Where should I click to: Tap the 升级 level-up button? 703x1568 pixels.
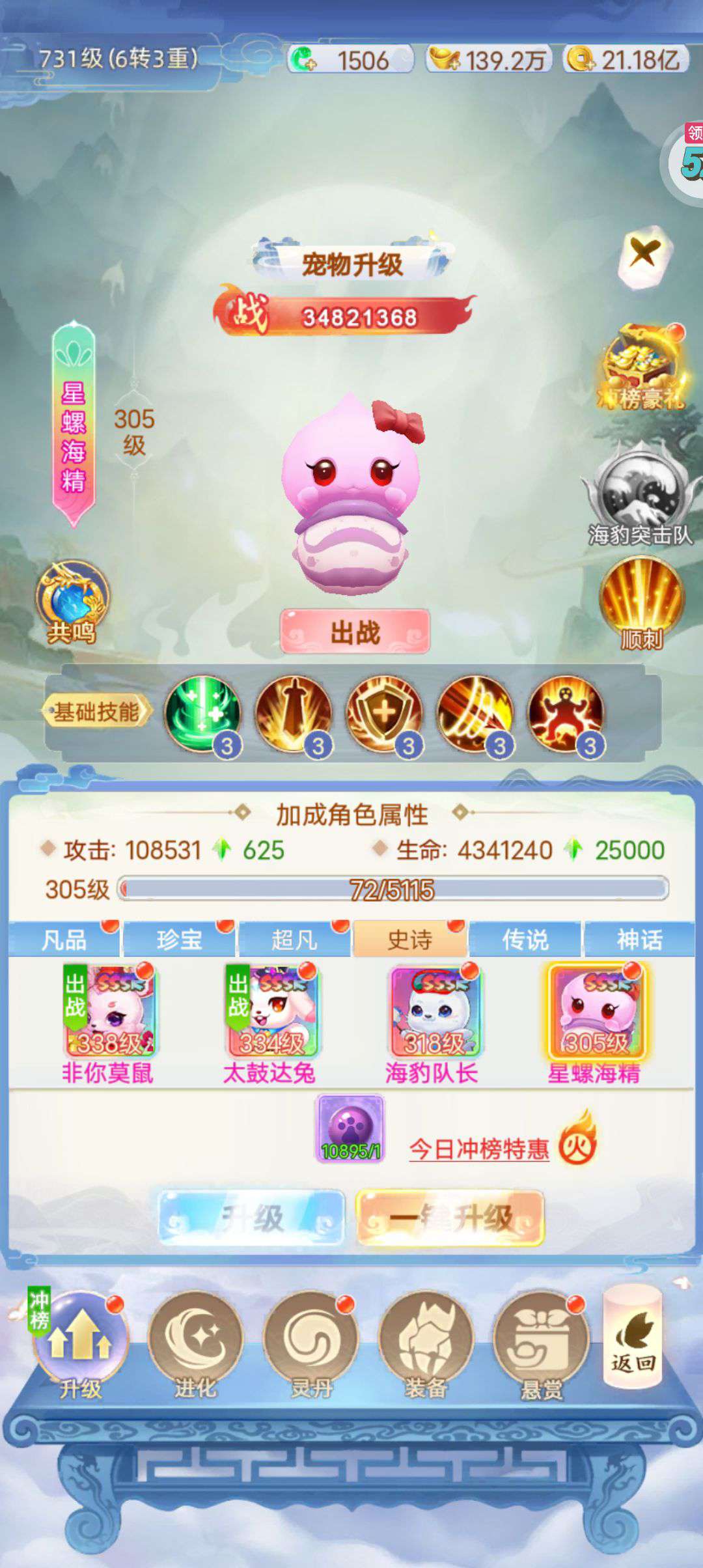(252, 1218)
